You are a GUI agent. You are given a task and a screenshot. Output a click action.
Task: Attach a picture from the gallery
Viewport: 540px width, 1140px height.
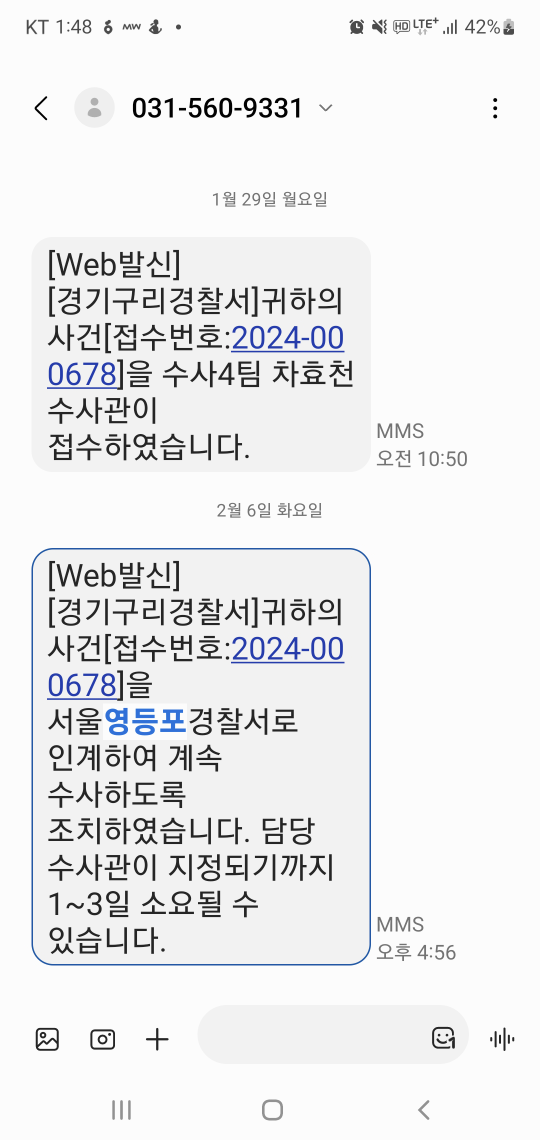coord(47,1040)
